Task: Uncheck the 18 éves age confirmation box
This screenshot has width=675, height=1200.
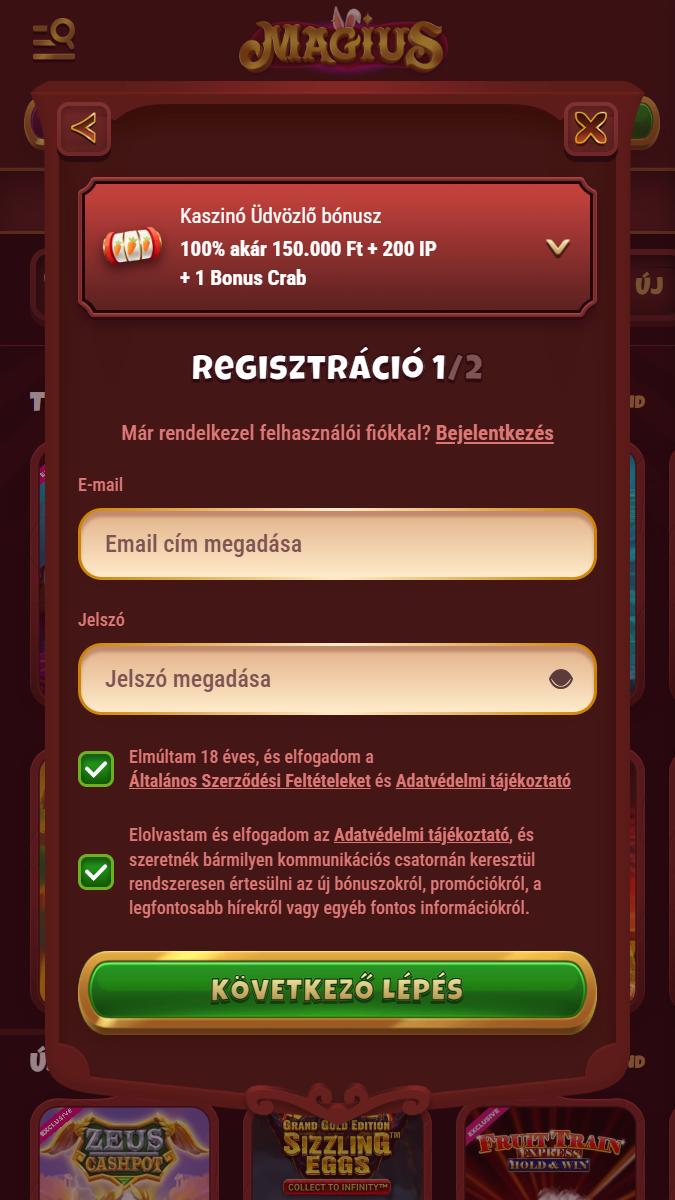Action: pos(96,769)
